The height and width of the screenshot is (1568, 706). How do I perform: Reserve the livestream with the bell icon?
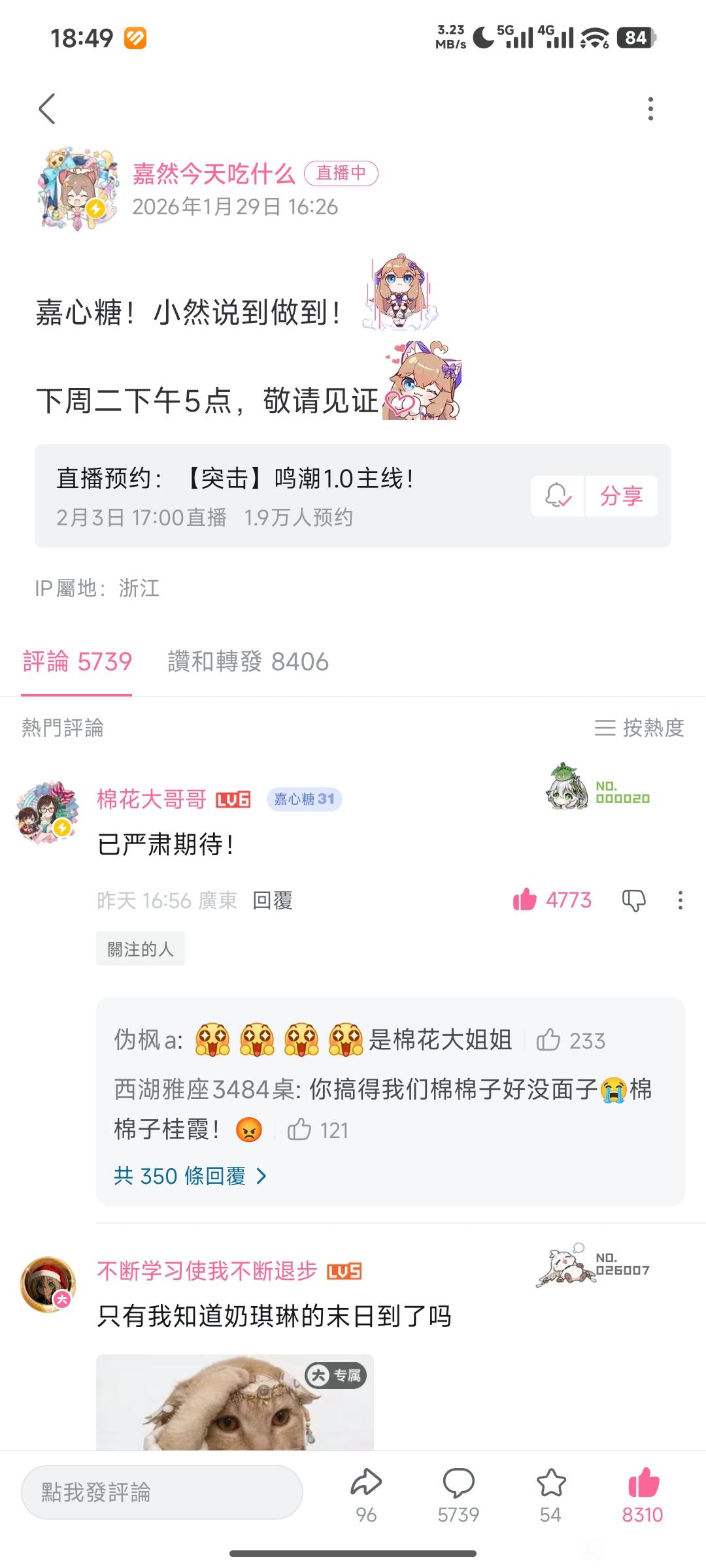point(558,496)
